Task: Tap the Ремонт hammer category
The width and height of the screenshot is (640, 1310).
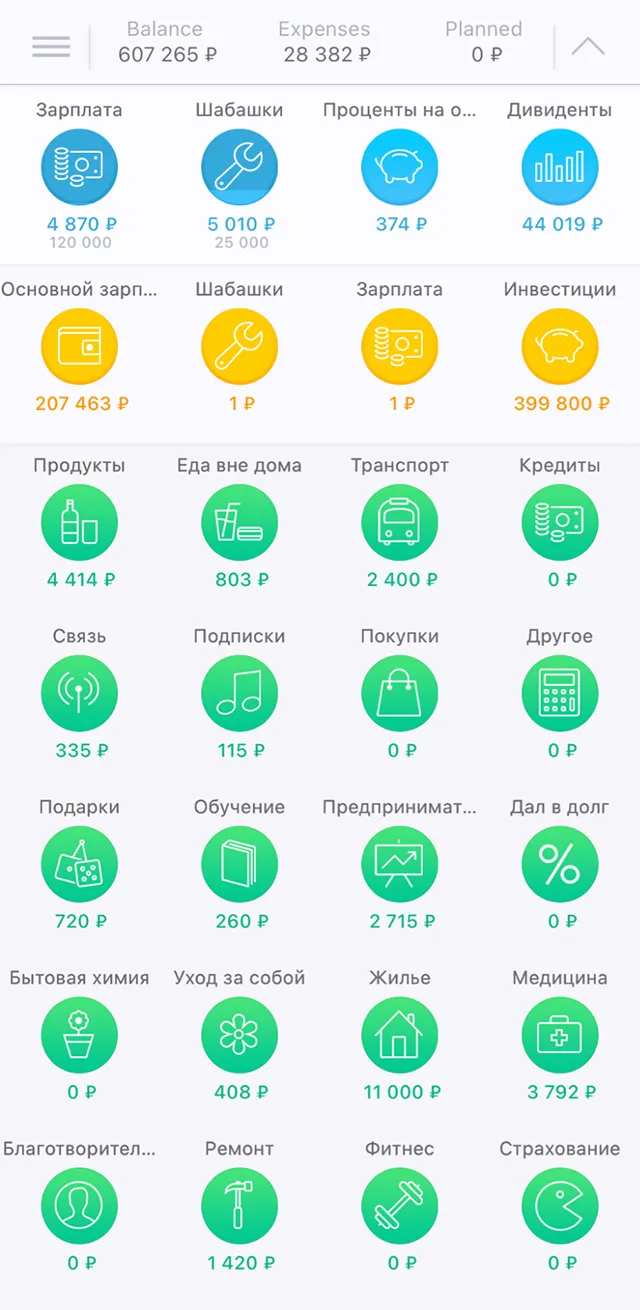Action: coord(240,1207)
